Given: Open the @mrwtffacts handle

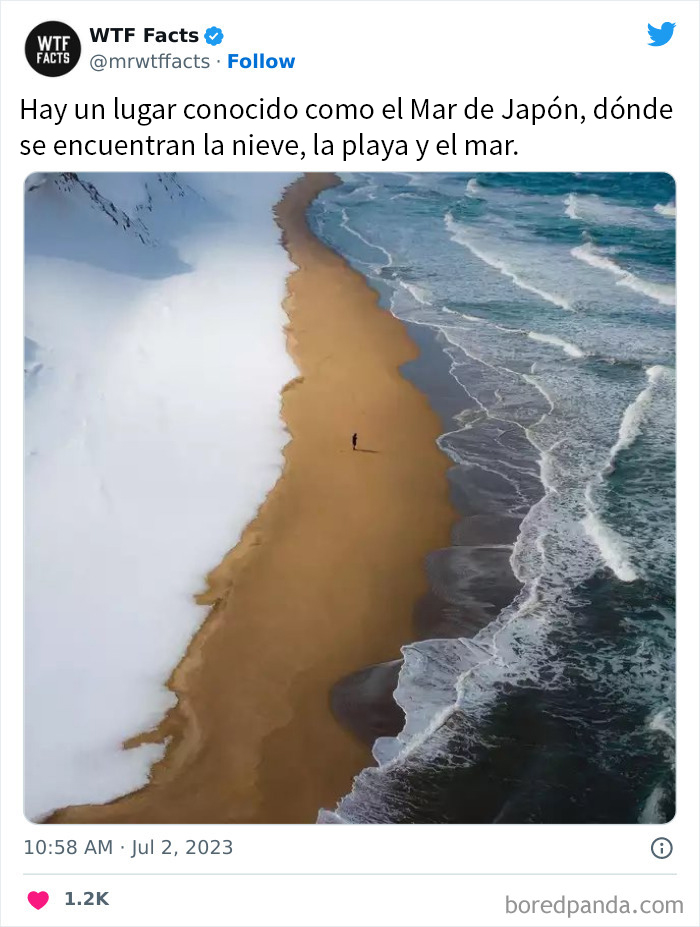Looking at the screenshot, I should (150, 61).
